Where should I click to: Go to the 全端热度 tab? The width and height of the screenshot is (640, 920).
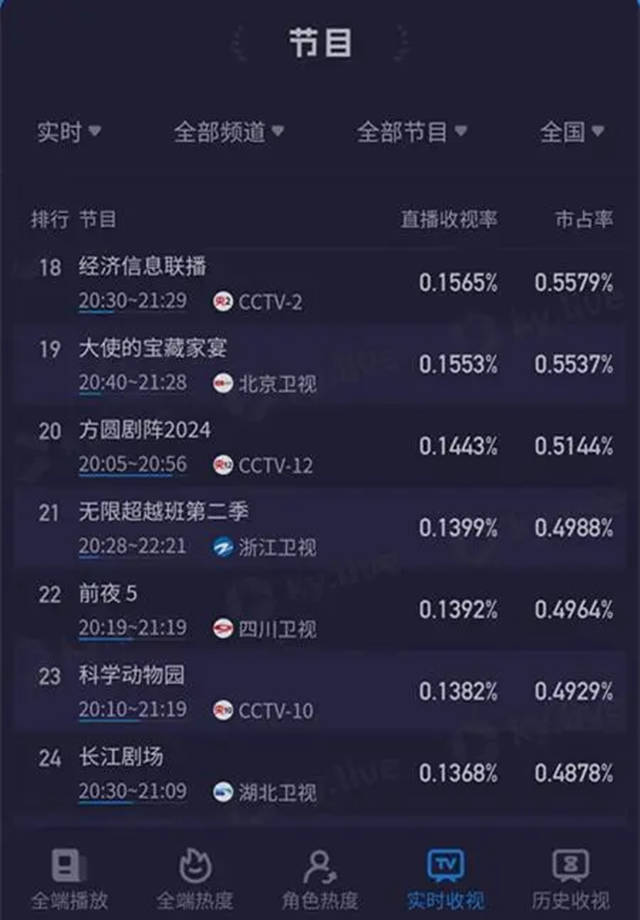click(194, 879)
